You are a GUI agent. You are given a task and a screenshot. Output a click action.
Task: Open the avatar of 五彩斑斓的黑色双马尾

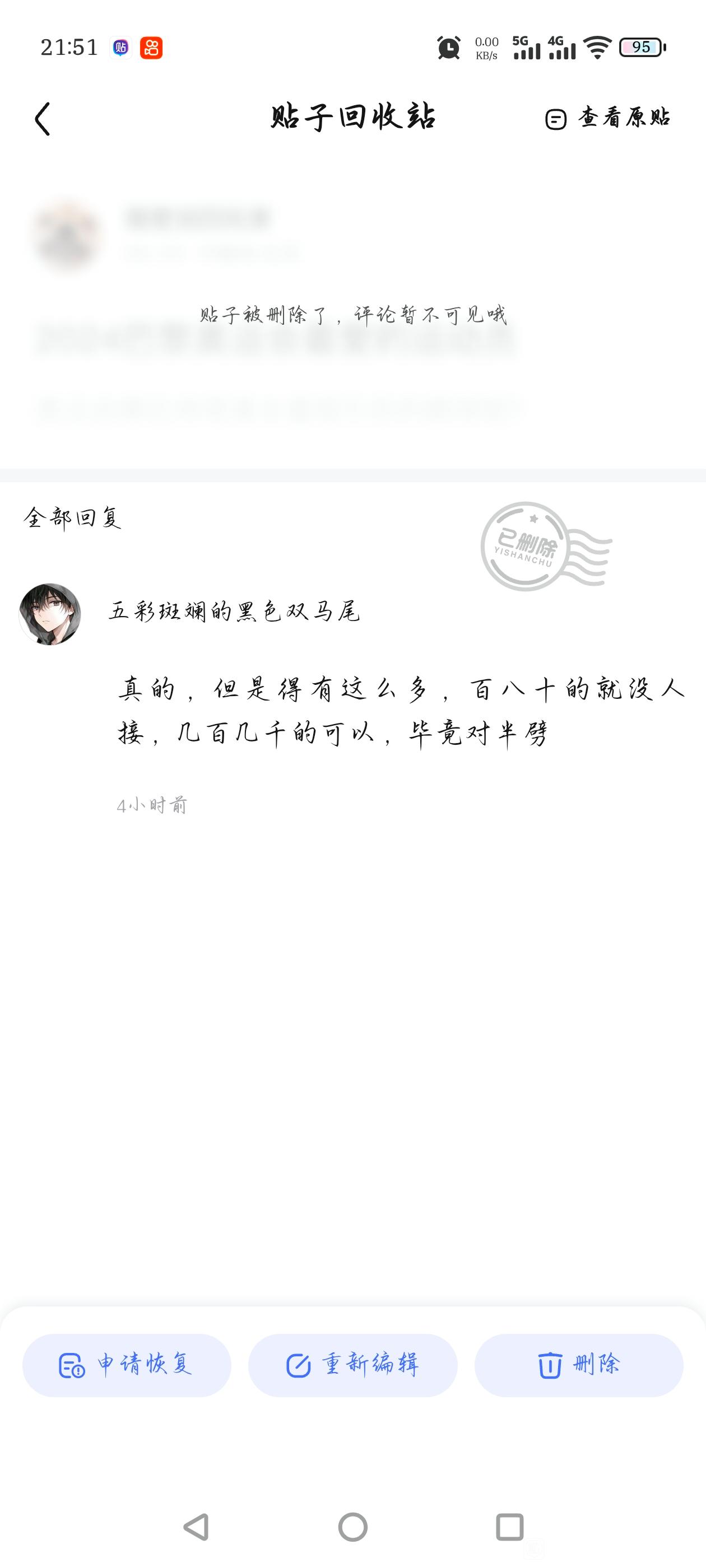(50, 614)
